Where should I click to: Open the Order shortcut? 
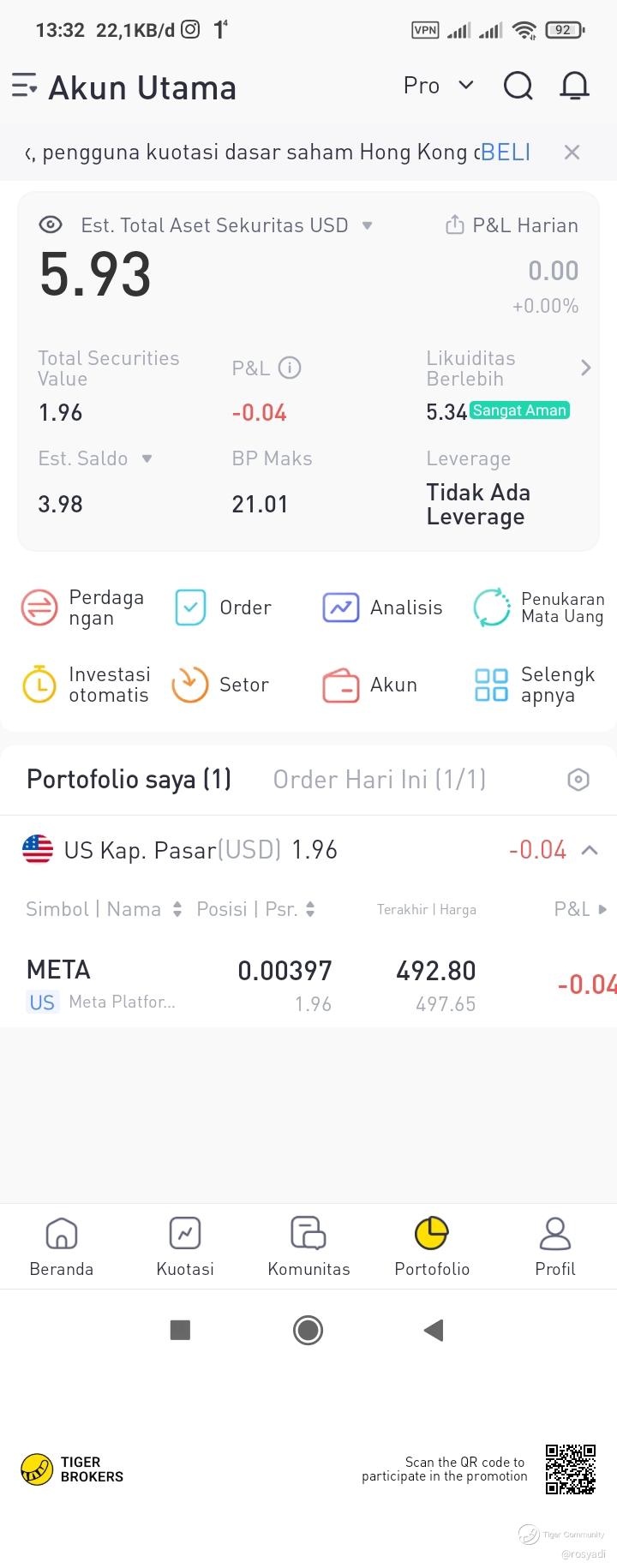pyautogui.click(x=223, y=607)
